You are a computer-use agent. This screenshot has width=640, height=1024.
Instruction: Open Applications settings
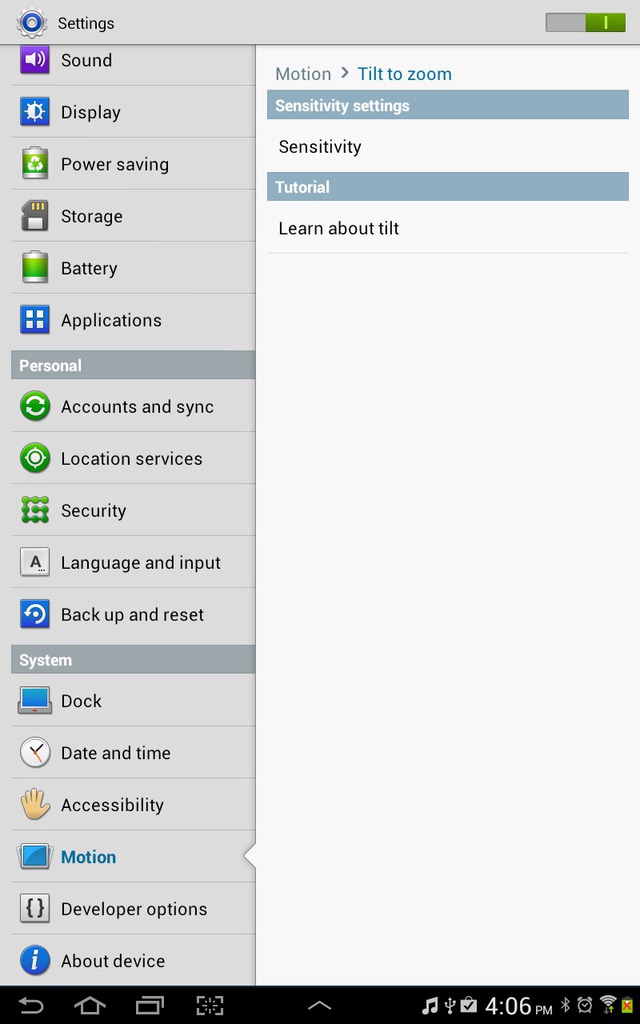click(133, 320)
